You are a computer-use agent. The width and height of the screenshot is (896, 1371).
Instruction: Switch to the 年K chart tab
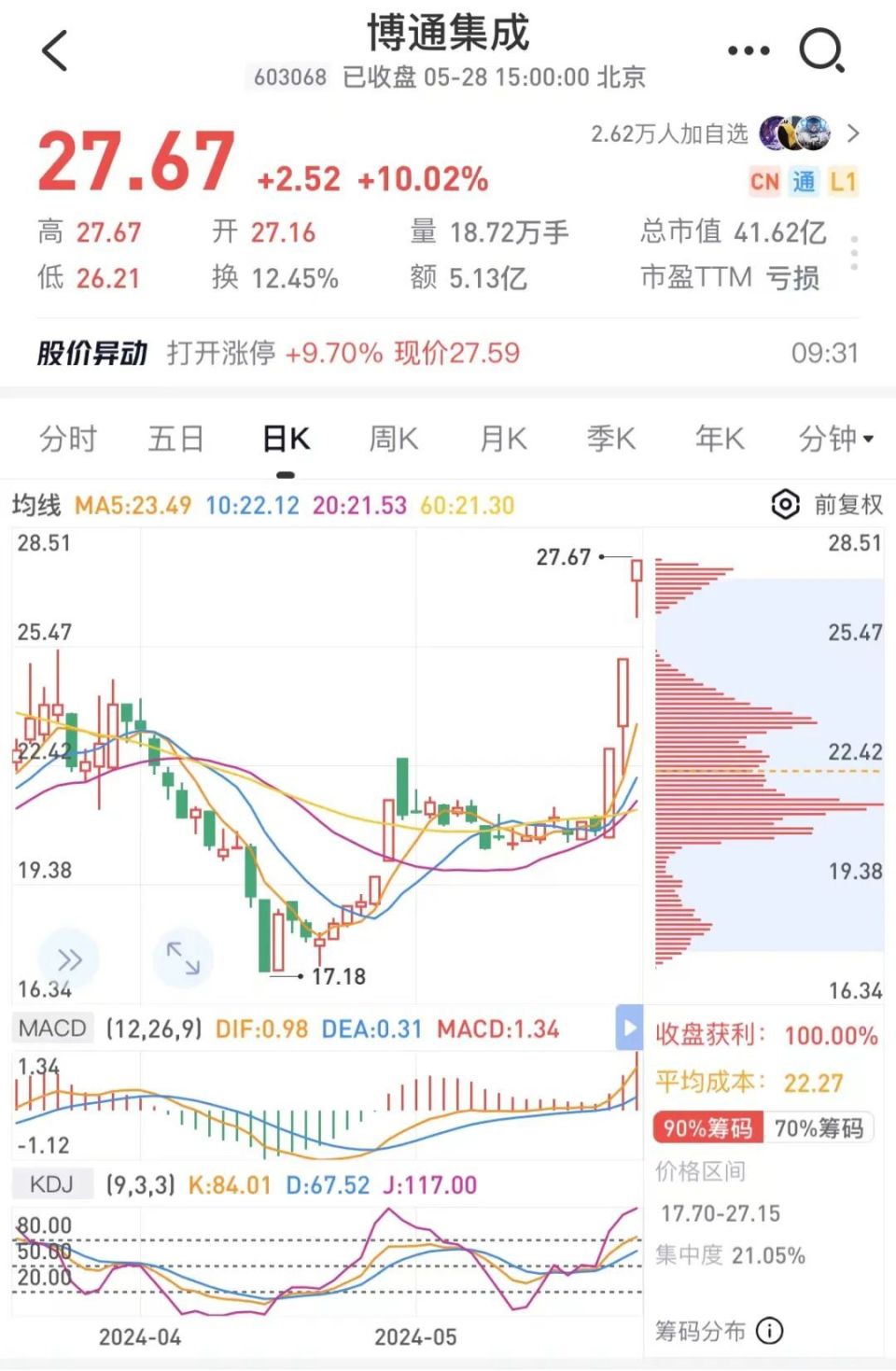719,438
